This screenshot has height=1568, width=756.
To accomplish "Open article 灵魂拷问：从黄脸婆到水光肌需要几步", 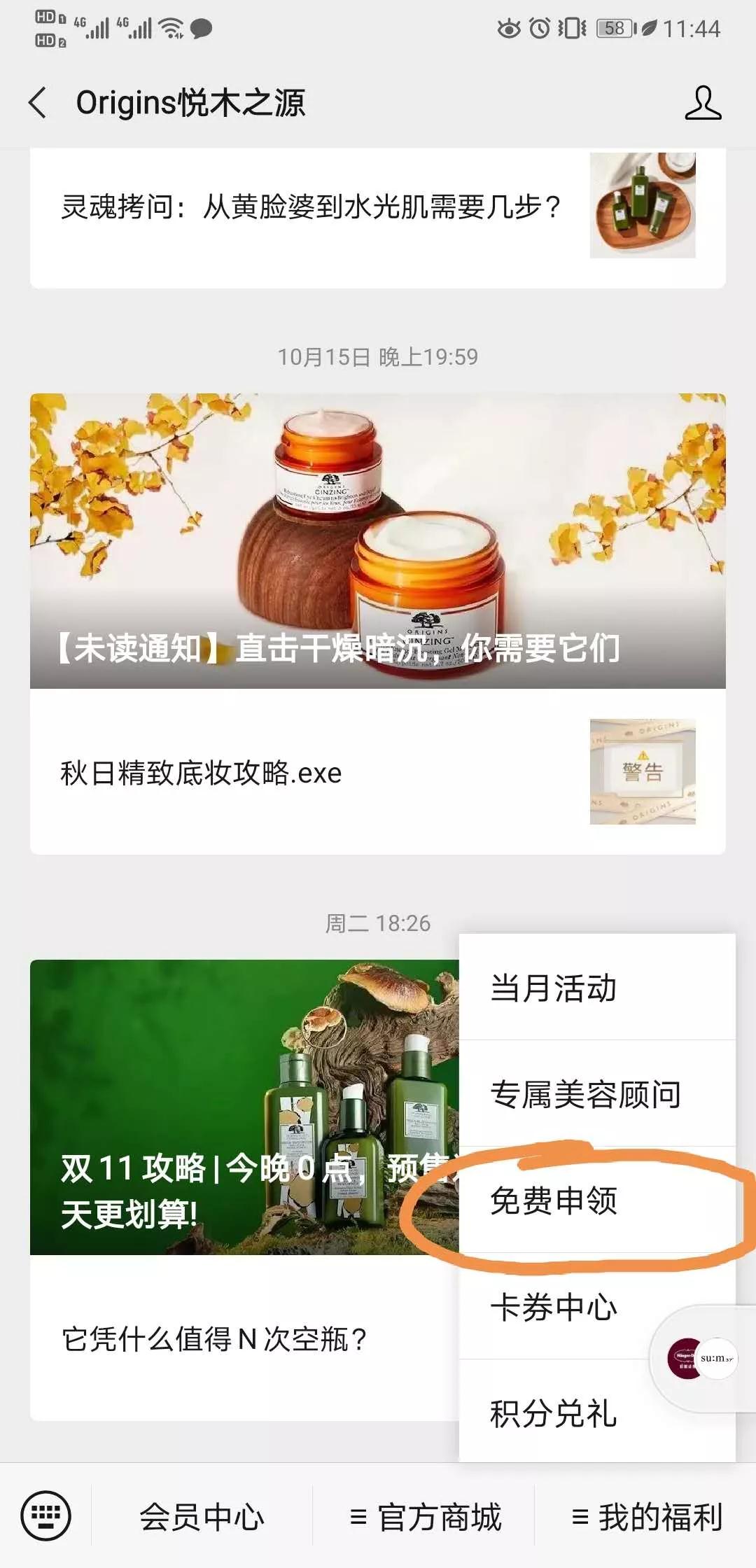I will pos(378,208).
